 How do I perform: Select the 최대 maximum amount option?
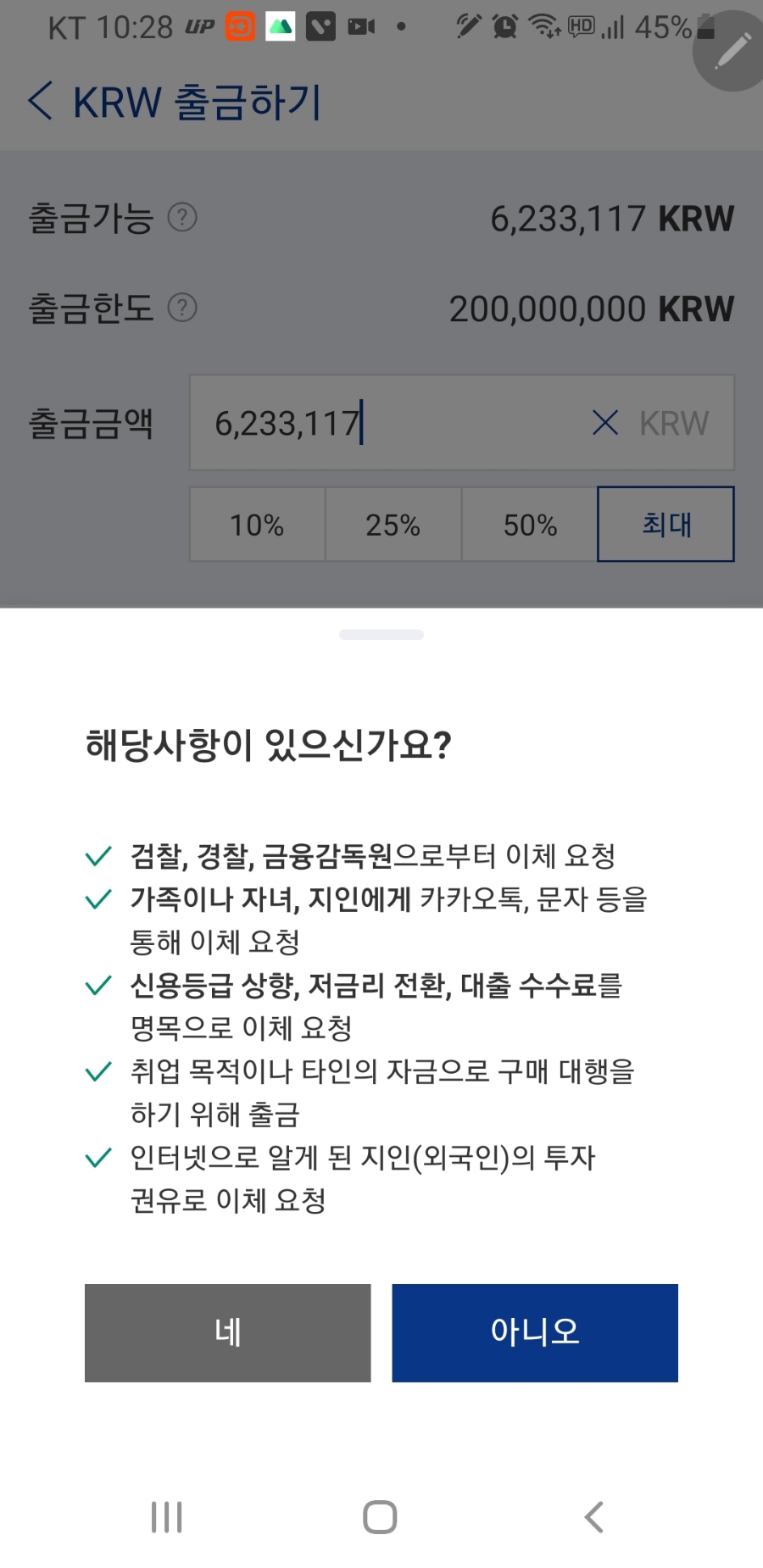click(666, 525)
